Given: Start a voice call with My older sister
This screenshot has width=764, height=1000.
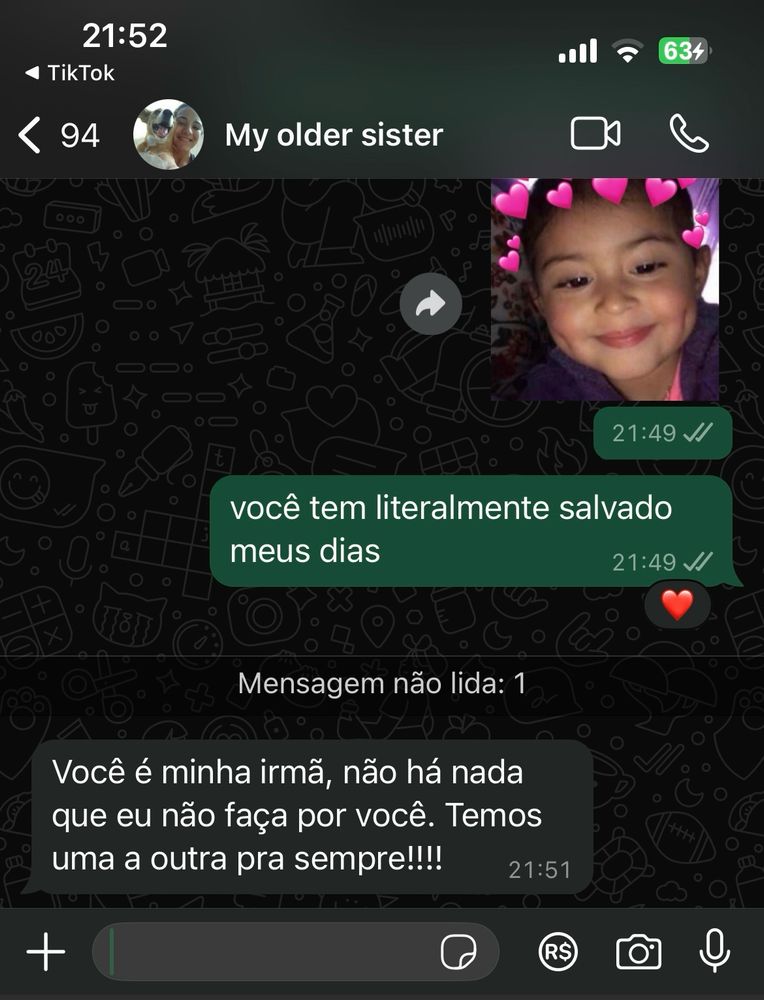Looking at the screenshot, I should click(x=689, y=134).
